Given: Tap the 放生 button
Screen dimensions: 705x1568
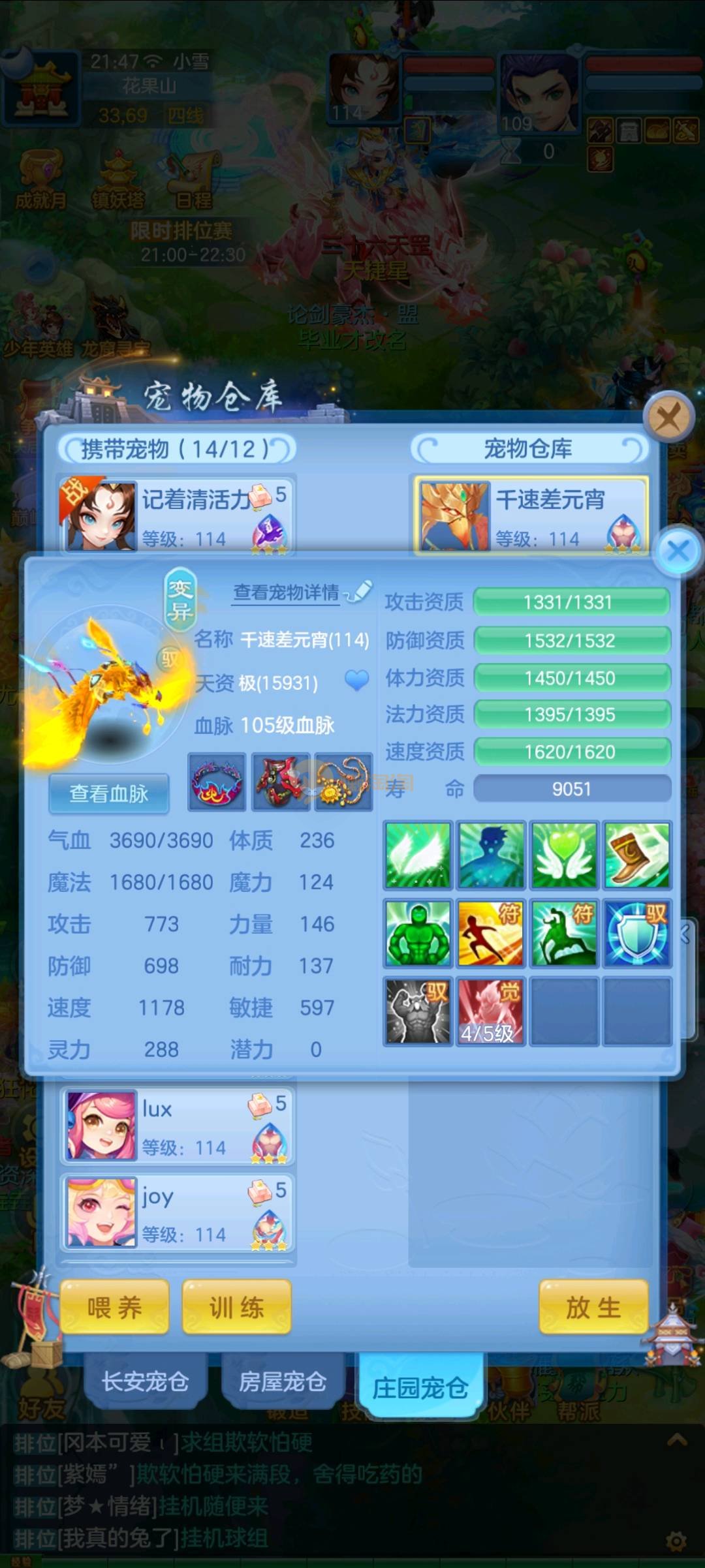Looking at the screenshot, I should coord(593,1307).
